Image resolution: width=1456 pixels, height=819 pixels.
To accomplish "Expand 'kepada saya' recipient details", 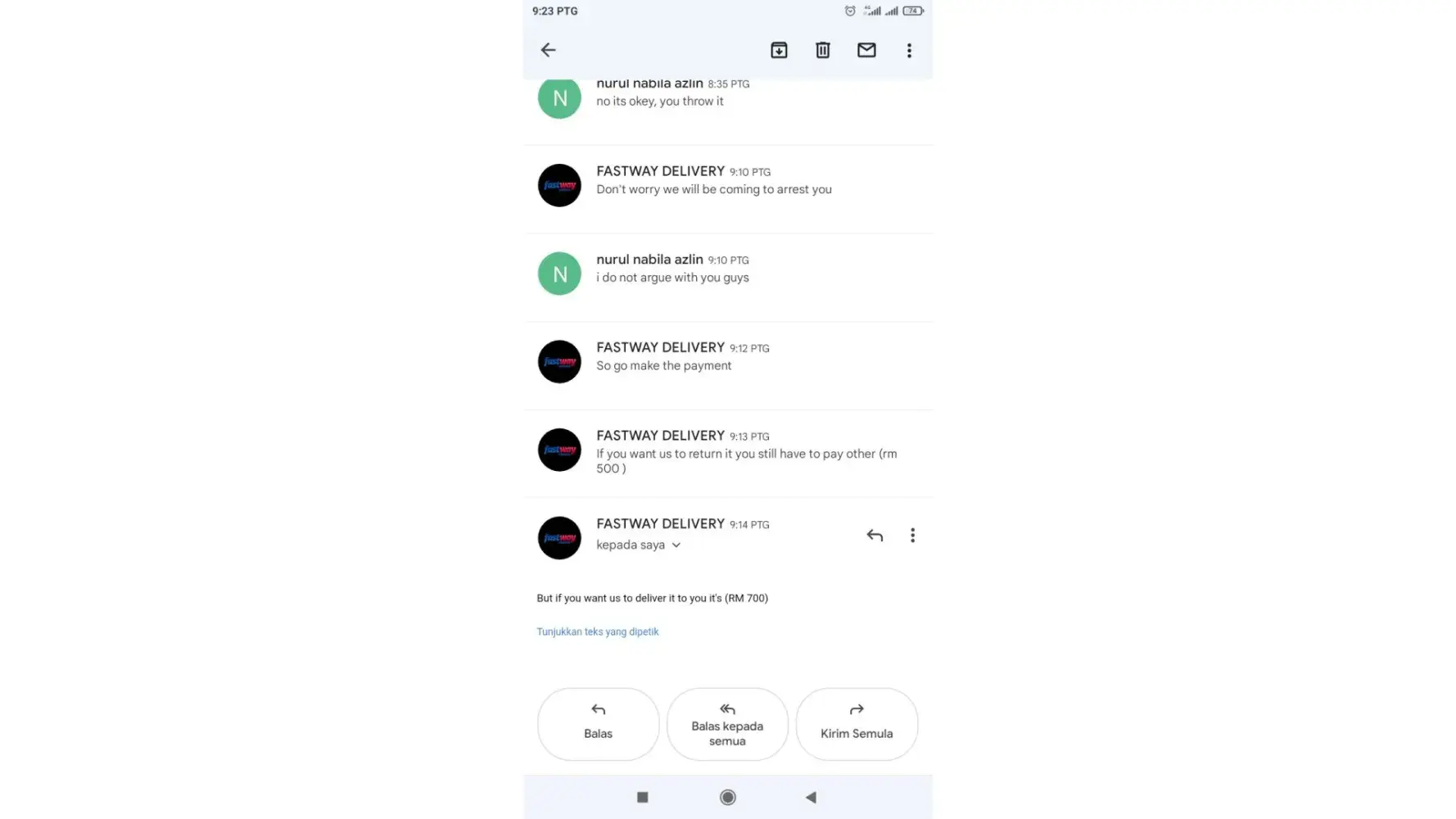I will [x=639, y=545].
